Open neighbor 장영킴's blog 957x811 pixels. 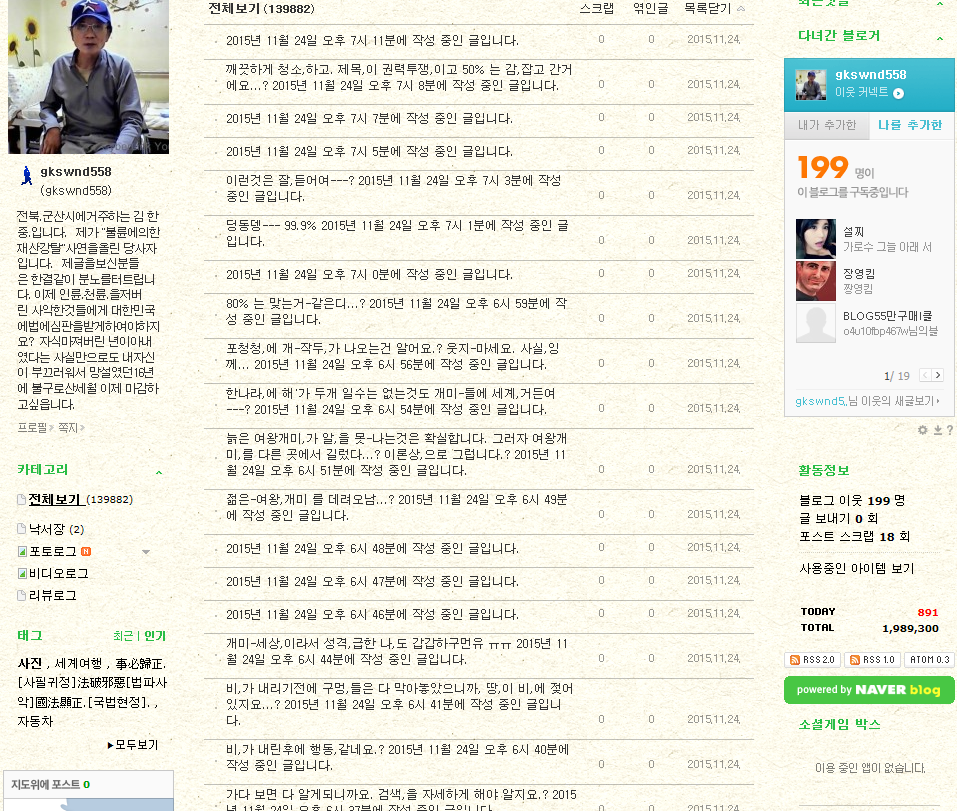tap(857, 274)
